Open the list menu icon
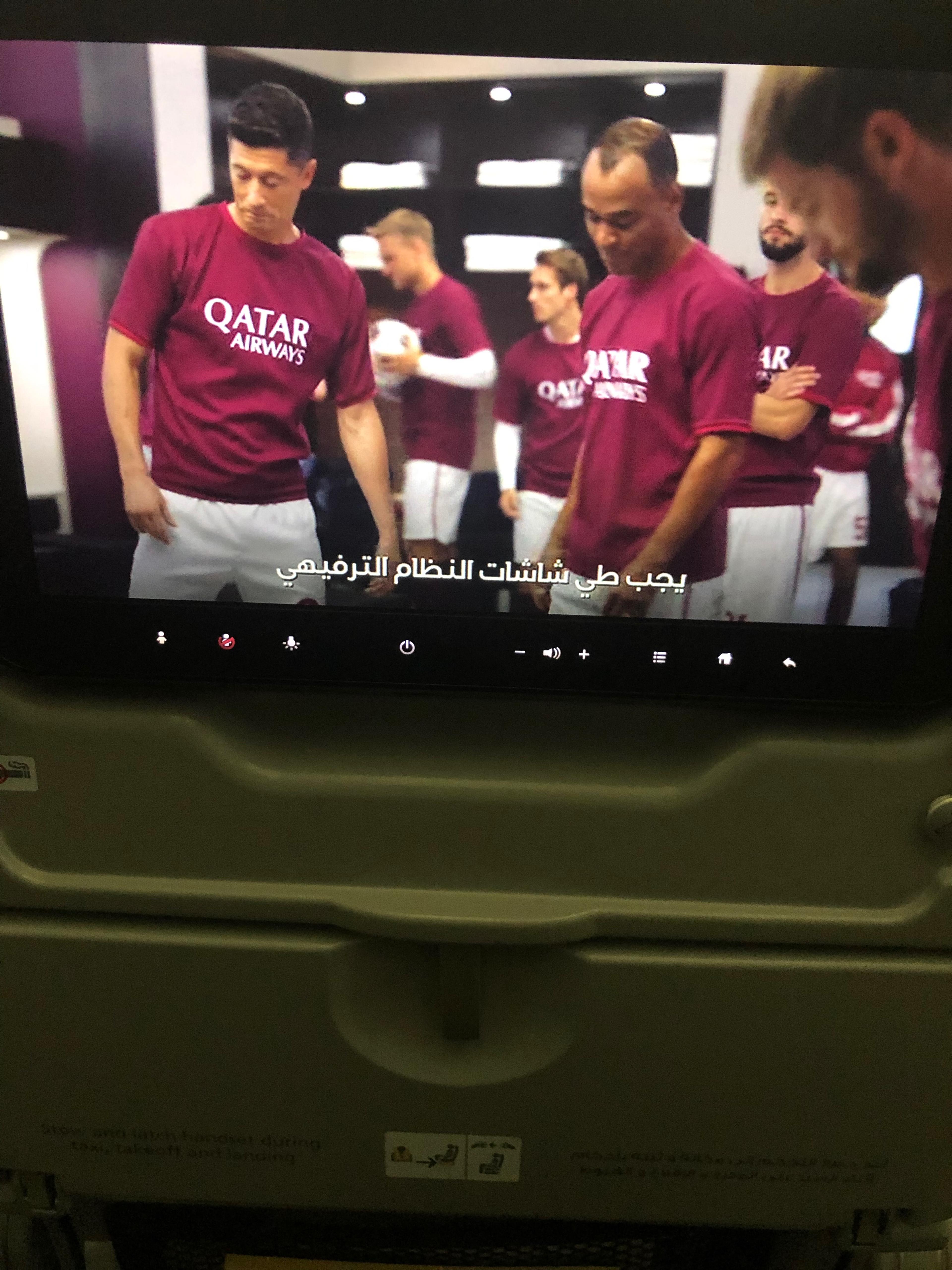 [659, 657]
